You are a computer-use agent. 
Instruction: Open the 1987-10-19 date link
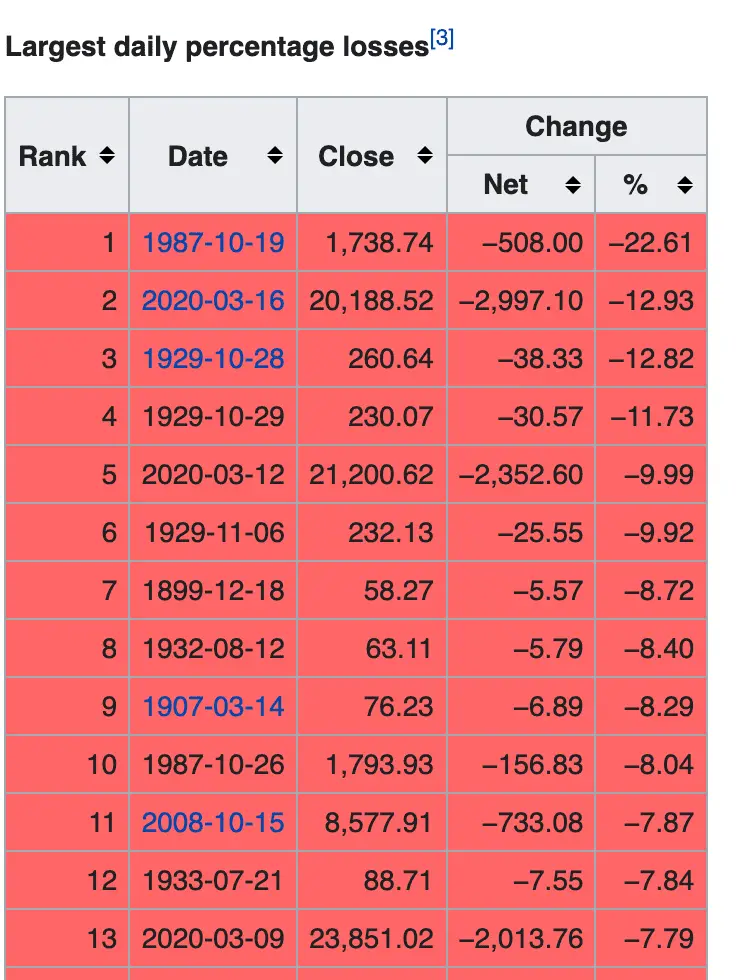[213, 242]
